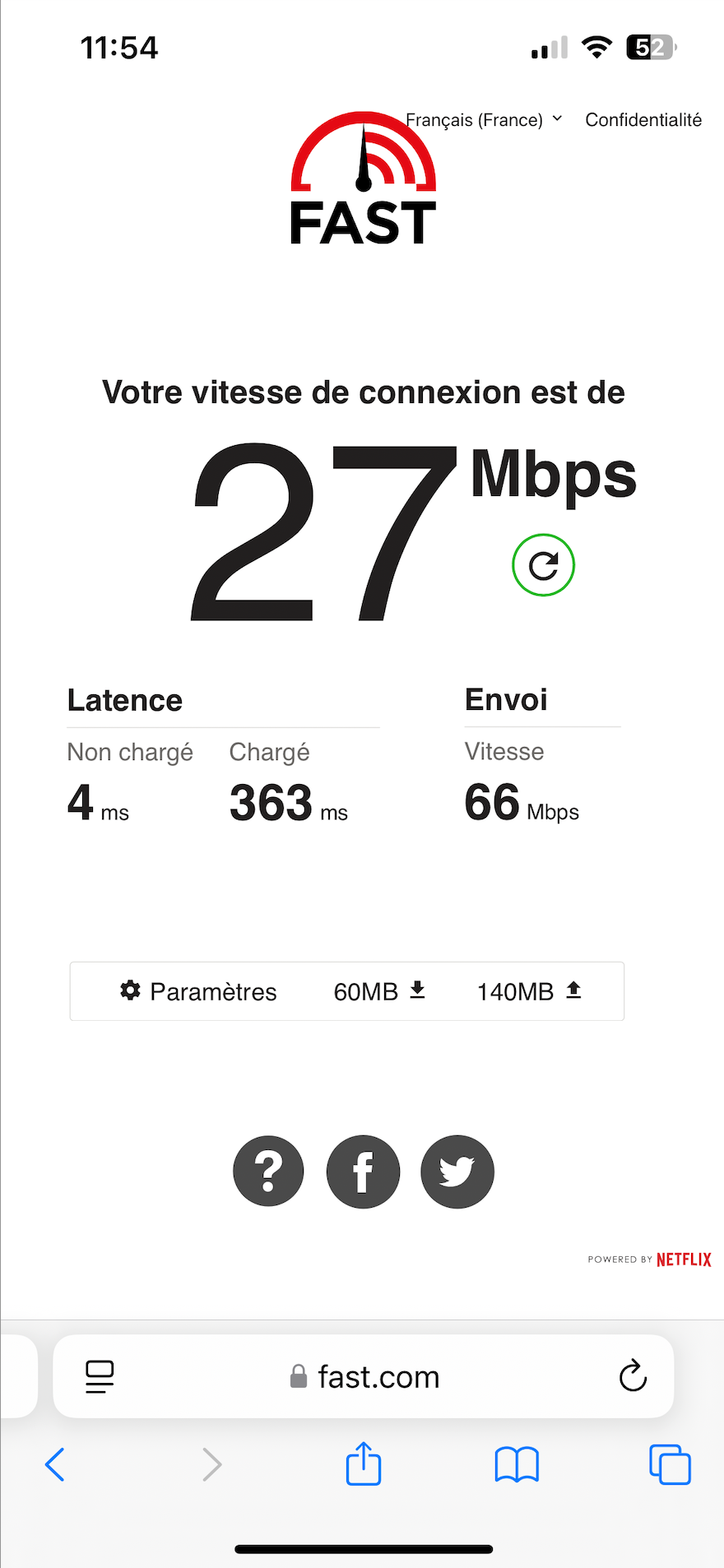Rerun the speed test with the refresh icon

pyautogui.click(x=543, y=565)
